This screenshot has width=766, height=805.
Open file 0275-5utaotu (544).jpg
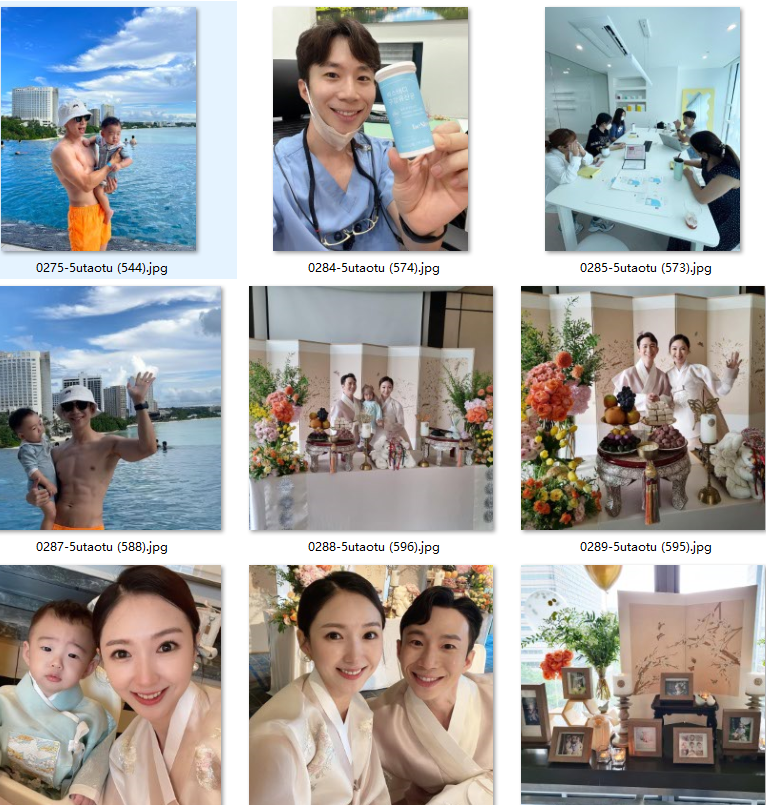98,129
